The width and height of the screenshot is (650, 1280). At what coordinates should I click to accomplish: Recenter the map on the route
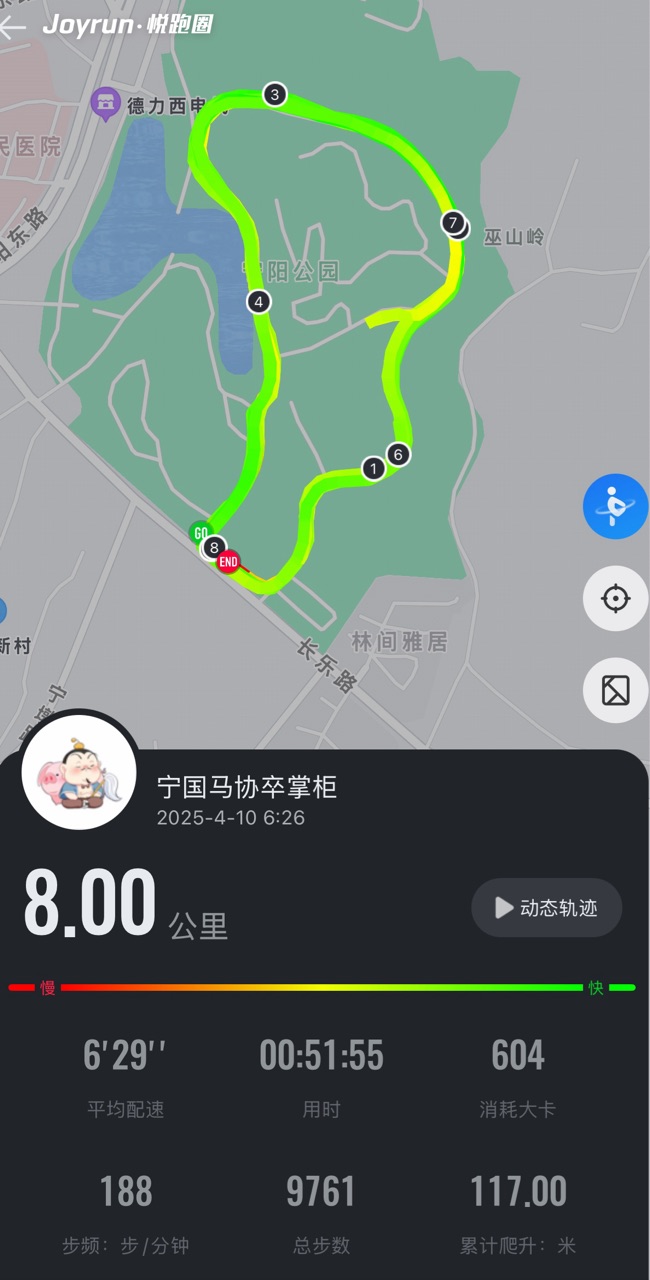615,599
